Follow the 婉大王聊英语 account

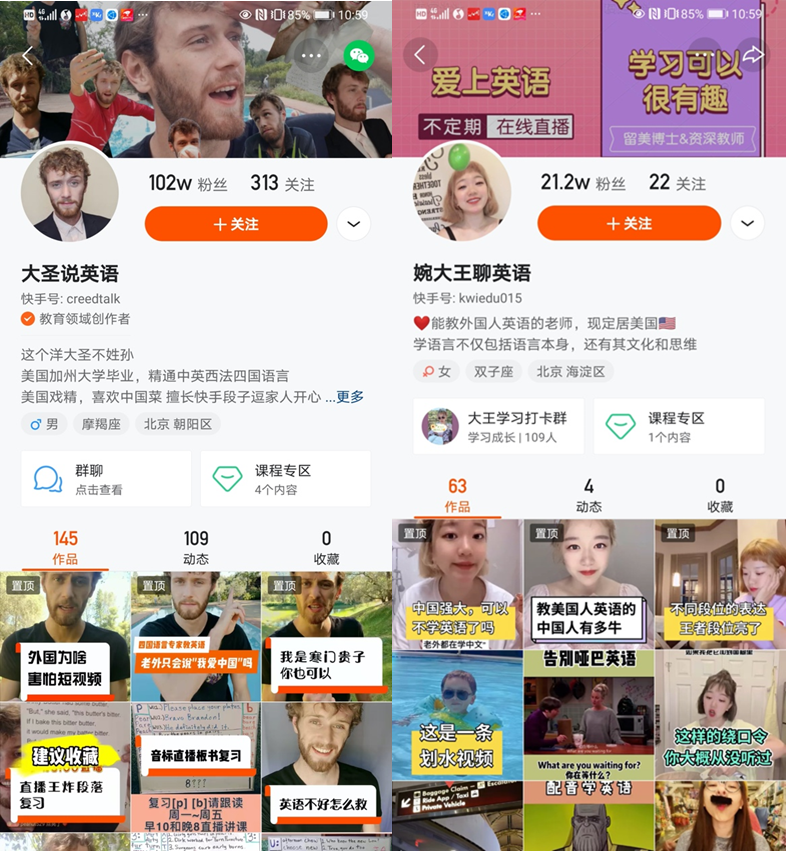pos(628,223)
